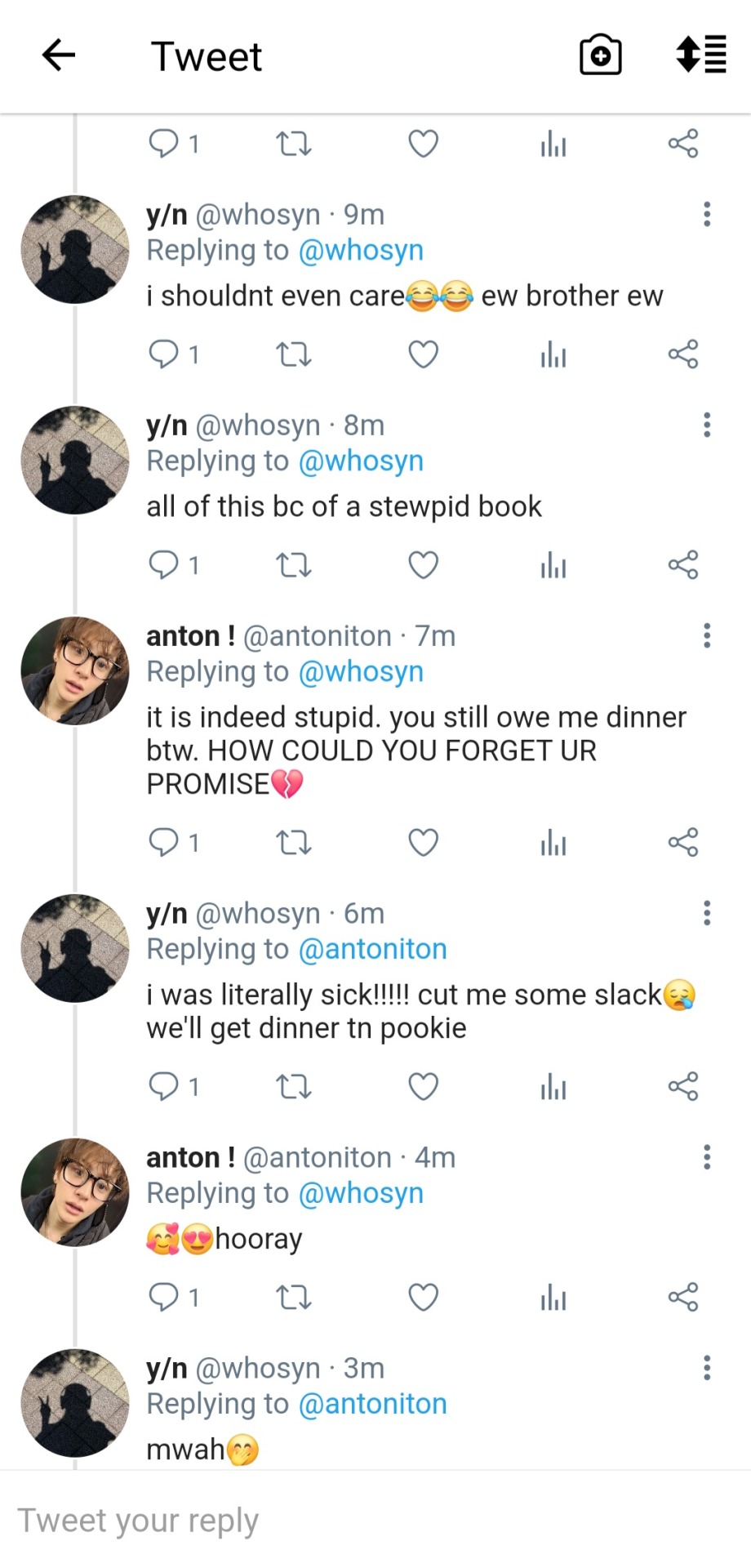Go back using the arrow icon

pyautogui.click(x=59, y=56)
